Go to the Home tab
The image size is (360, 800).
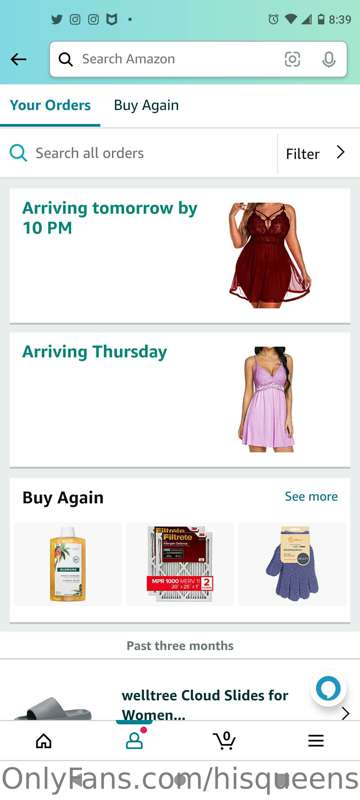[44, 740]
